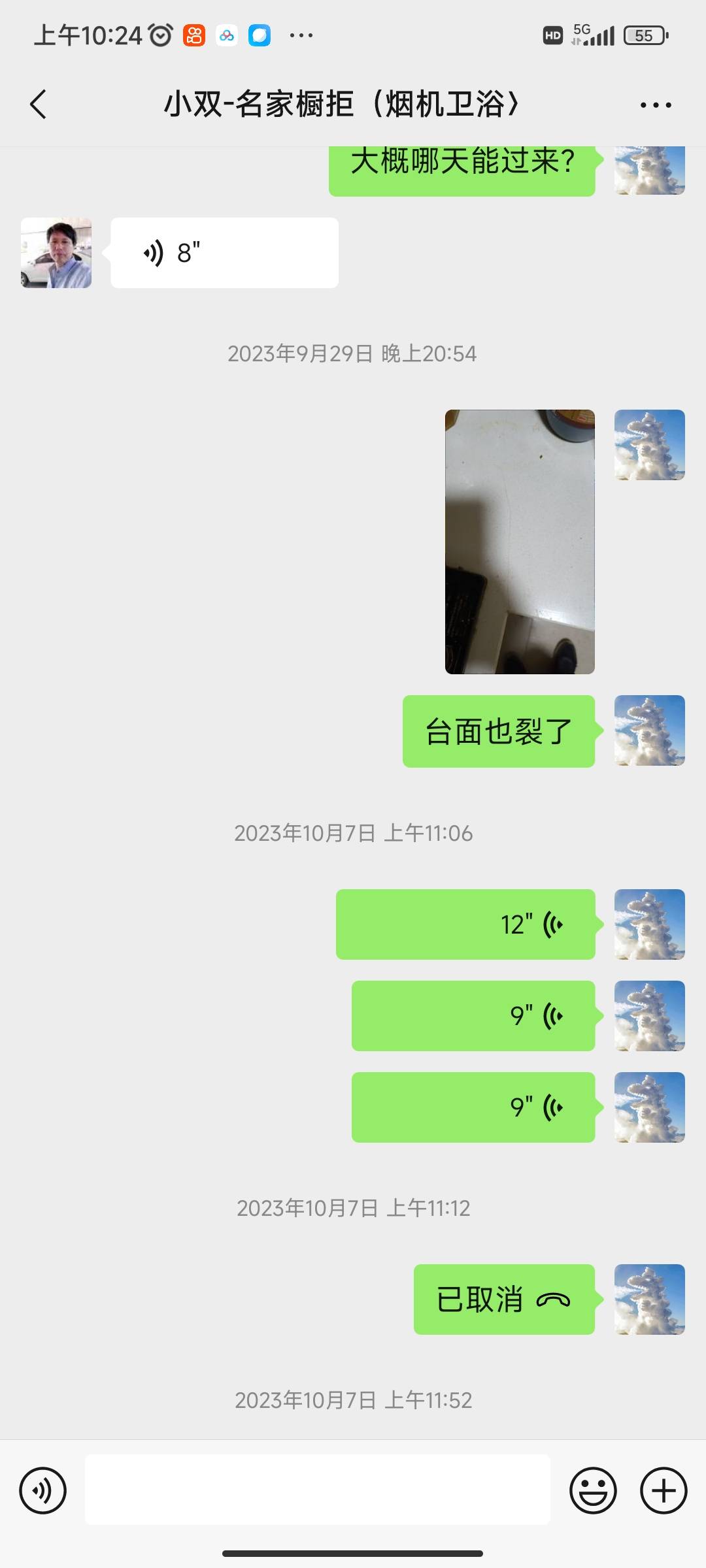Focus the message text field
This screenshot has width=706, height=1568.
(318, 1490)
